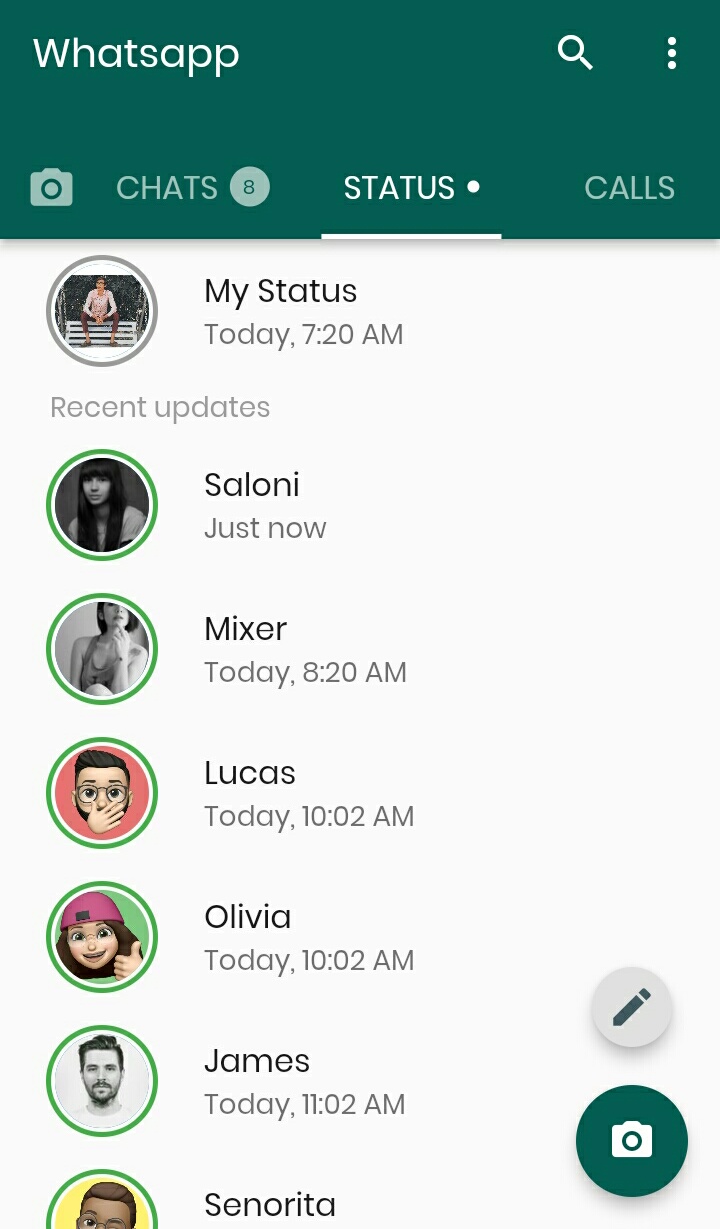Screen dimensions: 720x1229
Task: Open WhatsApp search
Action: click(x=575, y=53)
